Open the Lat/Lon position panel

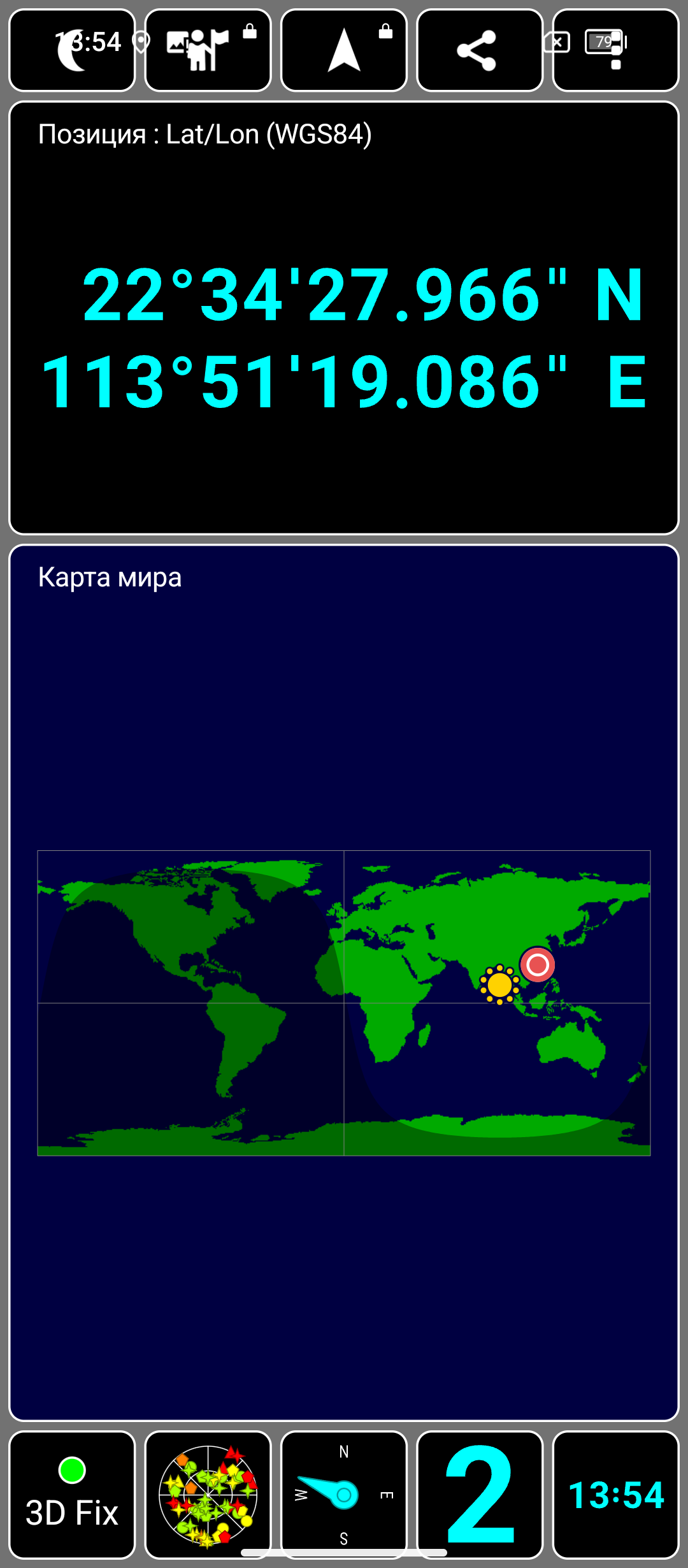(344, 317)
